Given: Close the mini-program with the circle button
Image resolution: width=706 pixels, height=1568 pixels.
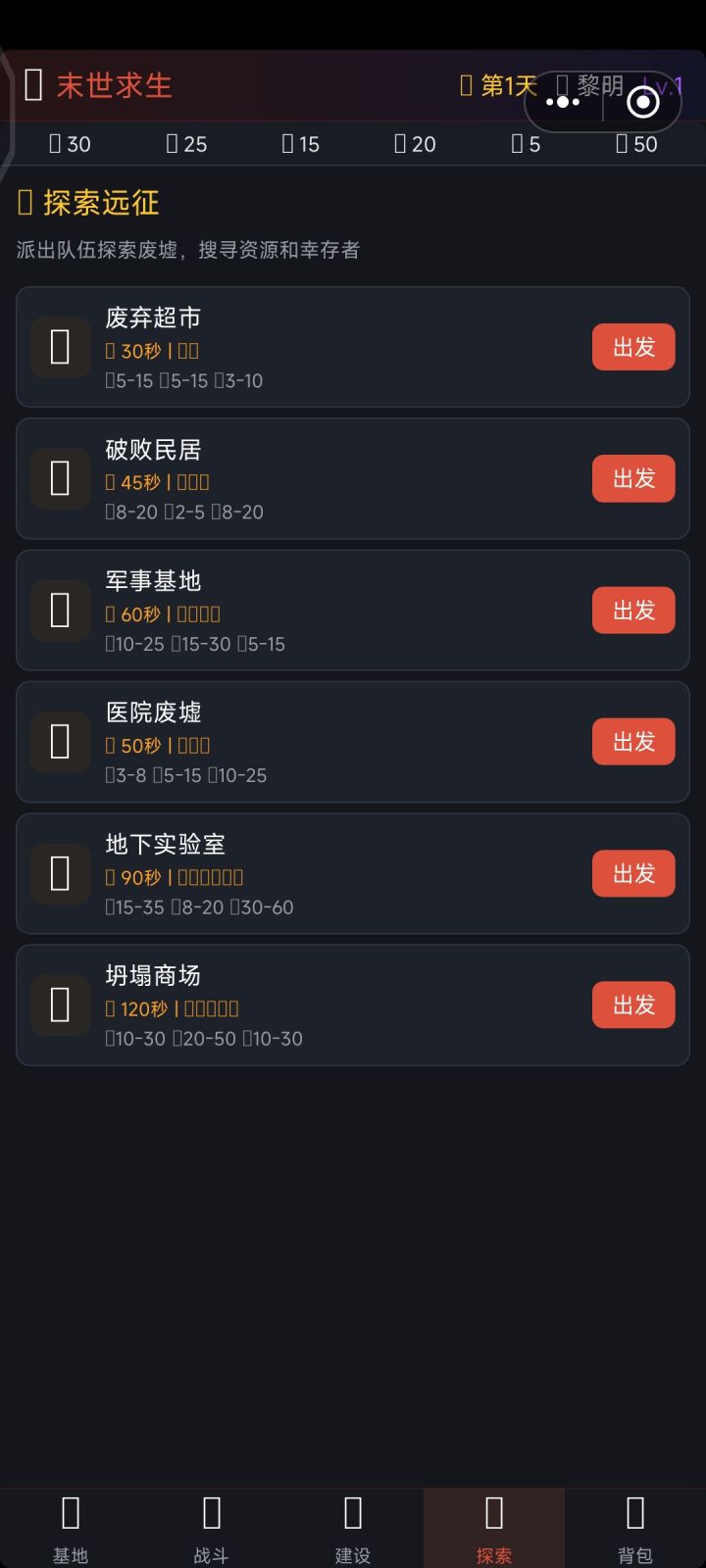Looking at the screenshot, I should [x=643, y=102].
